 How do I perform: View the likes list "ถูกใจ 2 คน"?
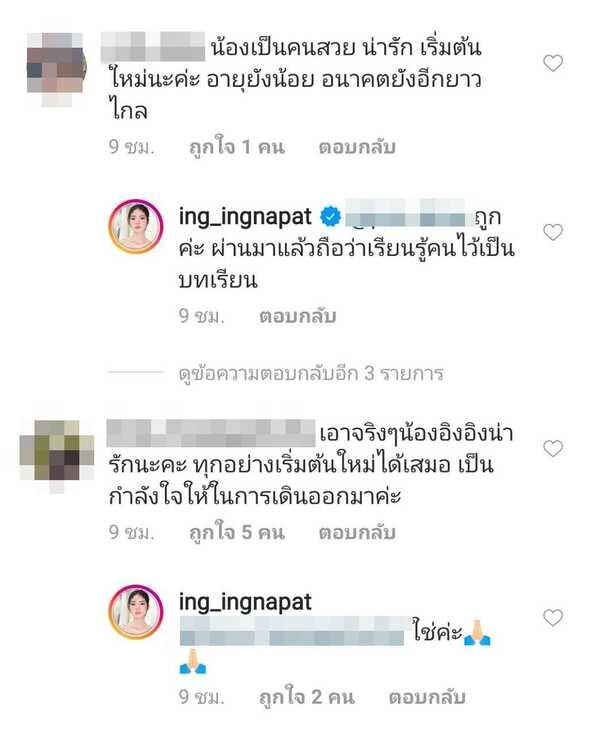(306, 694)
